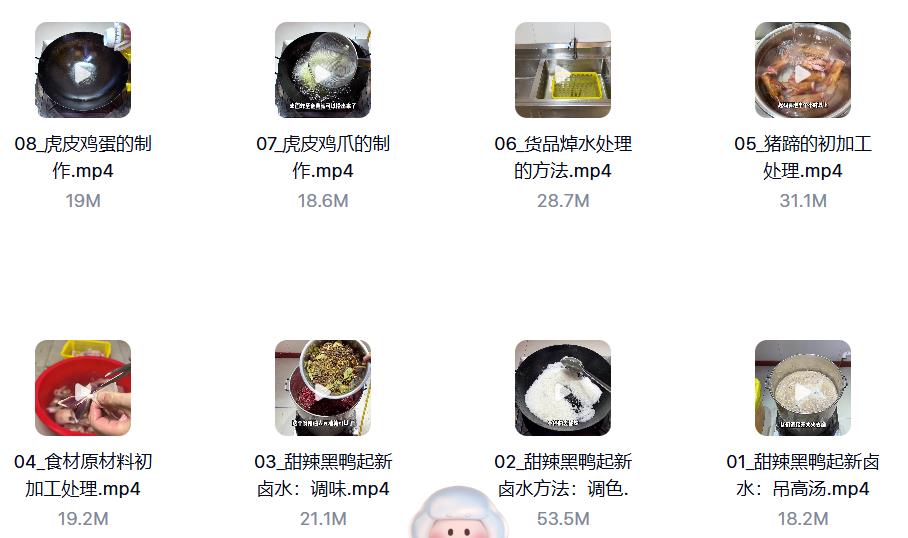Open video 08_虎皮鸡蛋的制作.mp4

click(x=83, y=70)
